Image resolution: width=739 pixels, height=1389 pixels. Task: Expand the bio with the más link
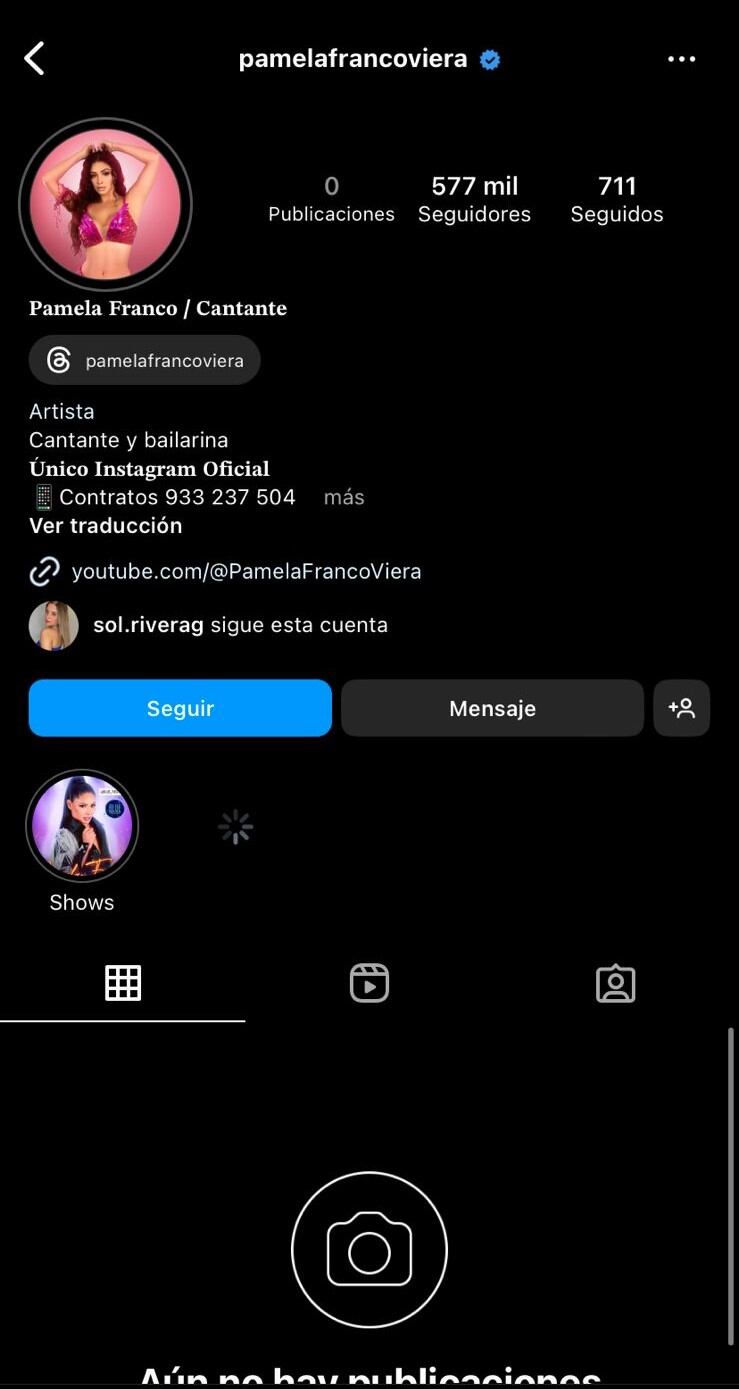[344, 496]
